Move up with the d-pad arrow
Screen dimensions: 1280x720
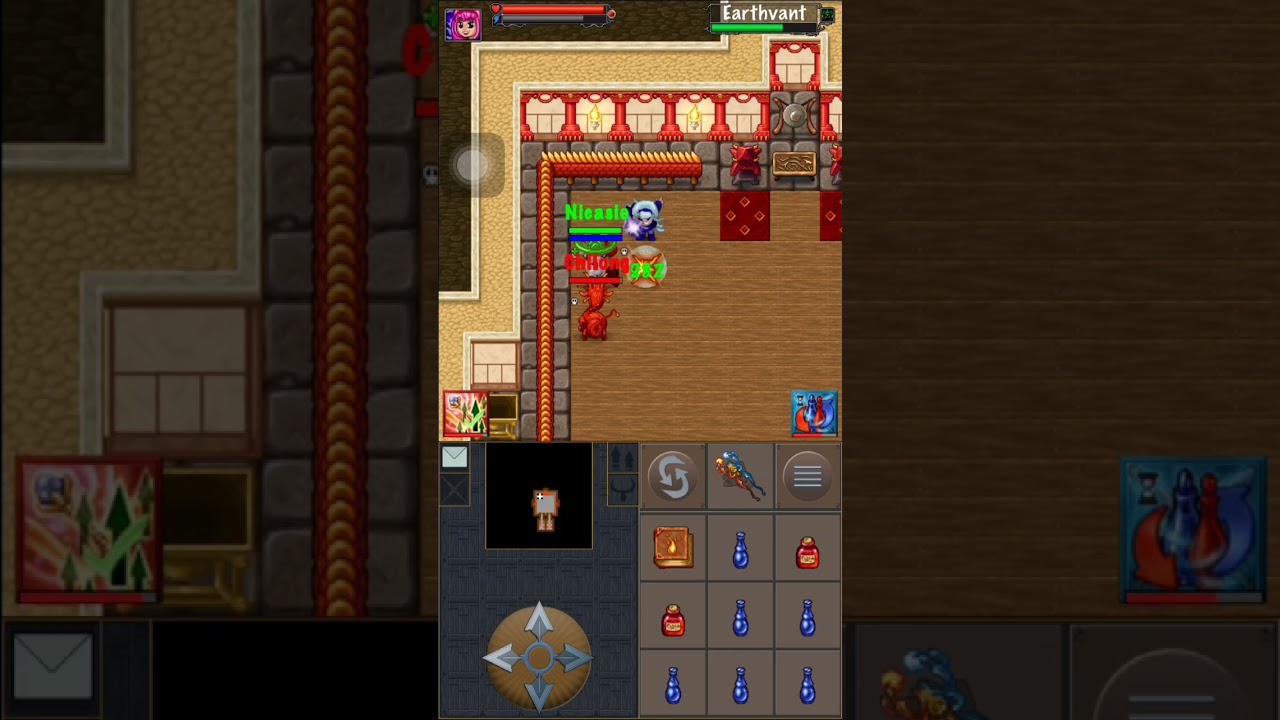[539, 622]
